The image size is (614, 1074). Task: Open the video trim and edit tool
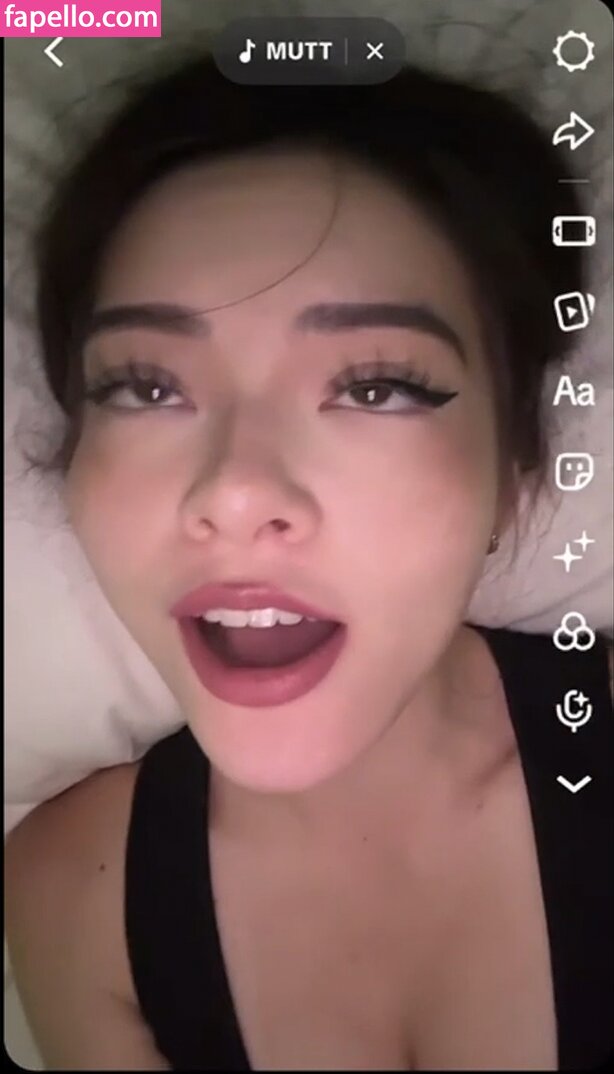tap(573, 231)
